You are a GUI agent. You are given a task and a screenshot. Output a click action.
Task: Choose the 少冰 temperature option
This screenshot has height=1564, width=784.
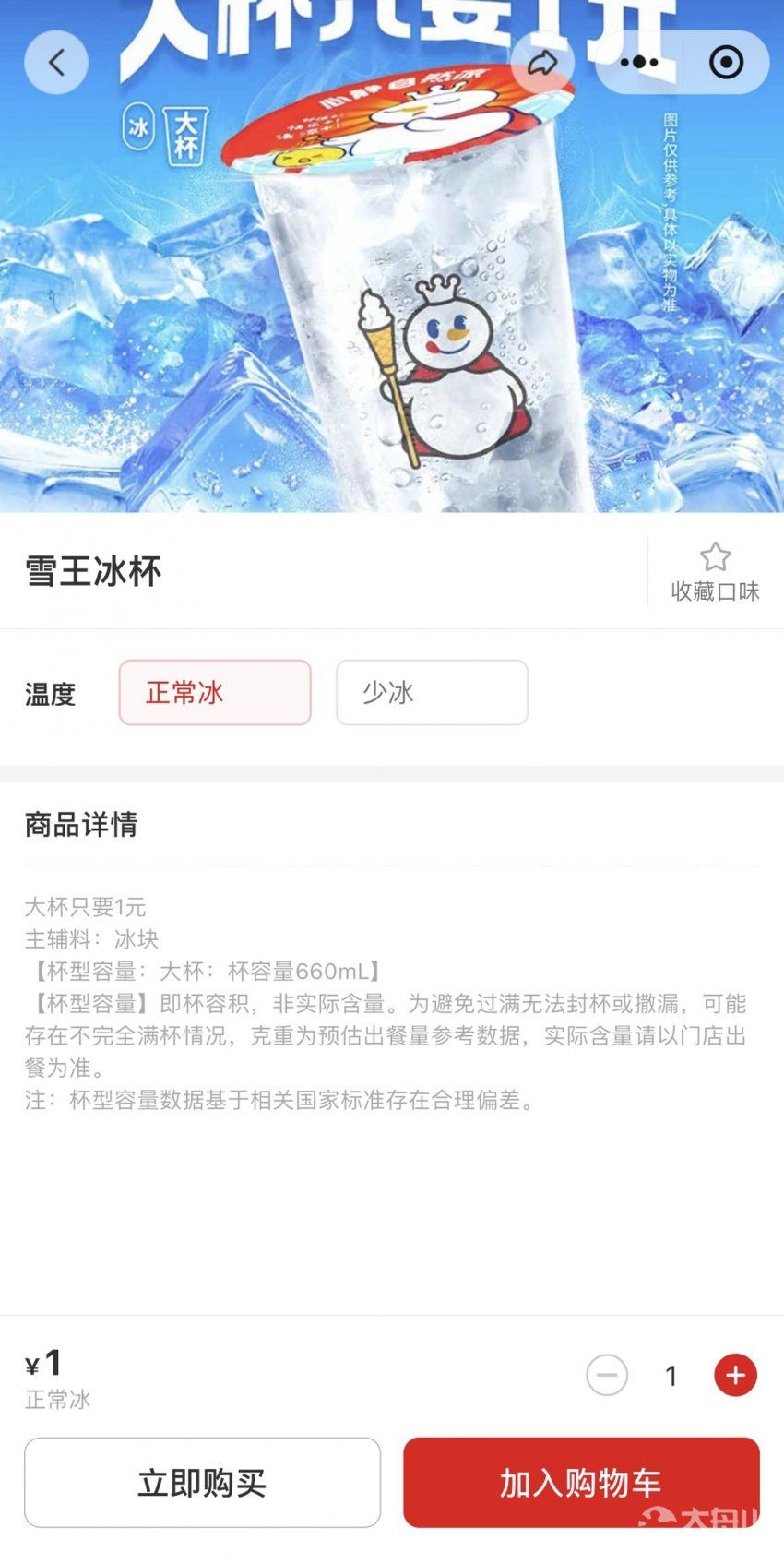click(x=432, y=693)
